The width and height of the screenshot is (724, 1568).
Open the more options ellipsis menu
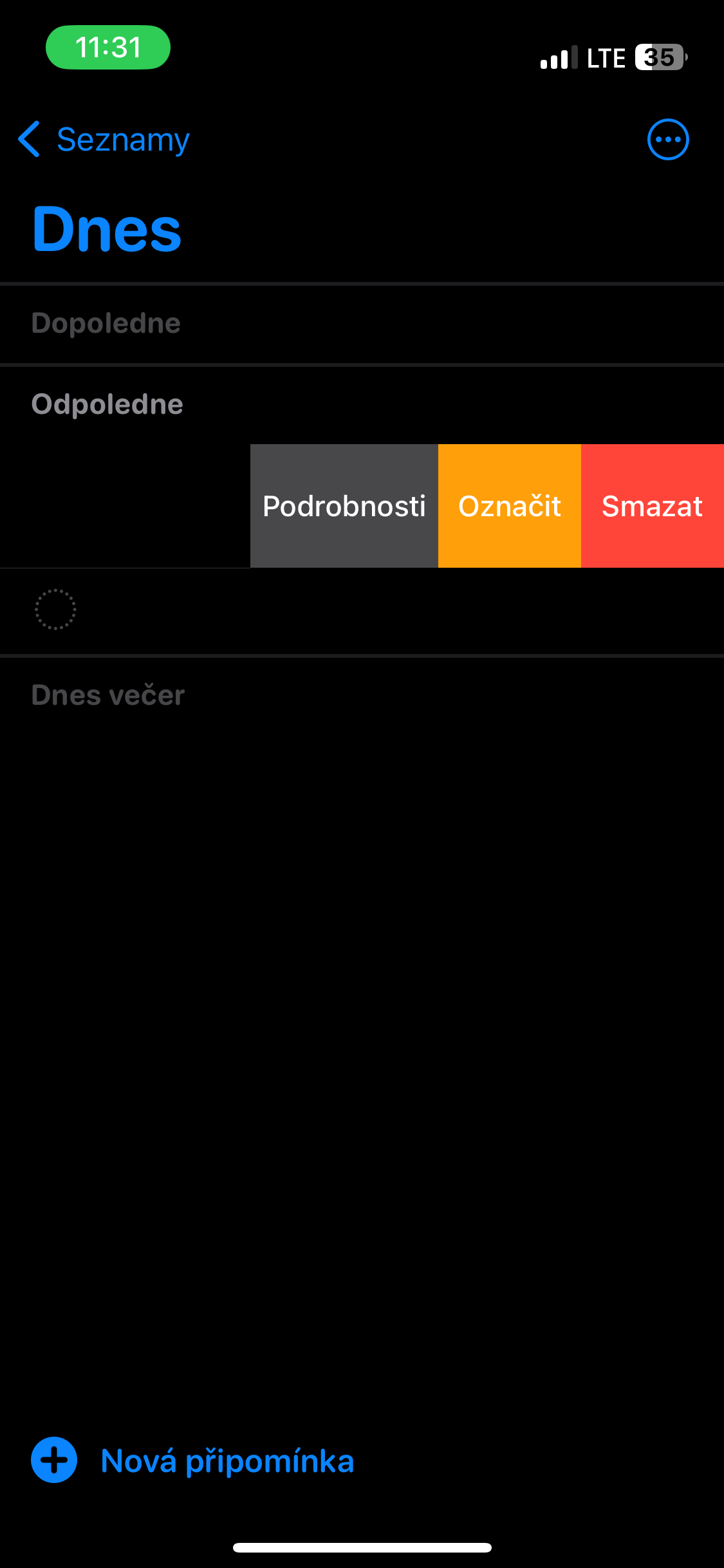click(667, 140)
